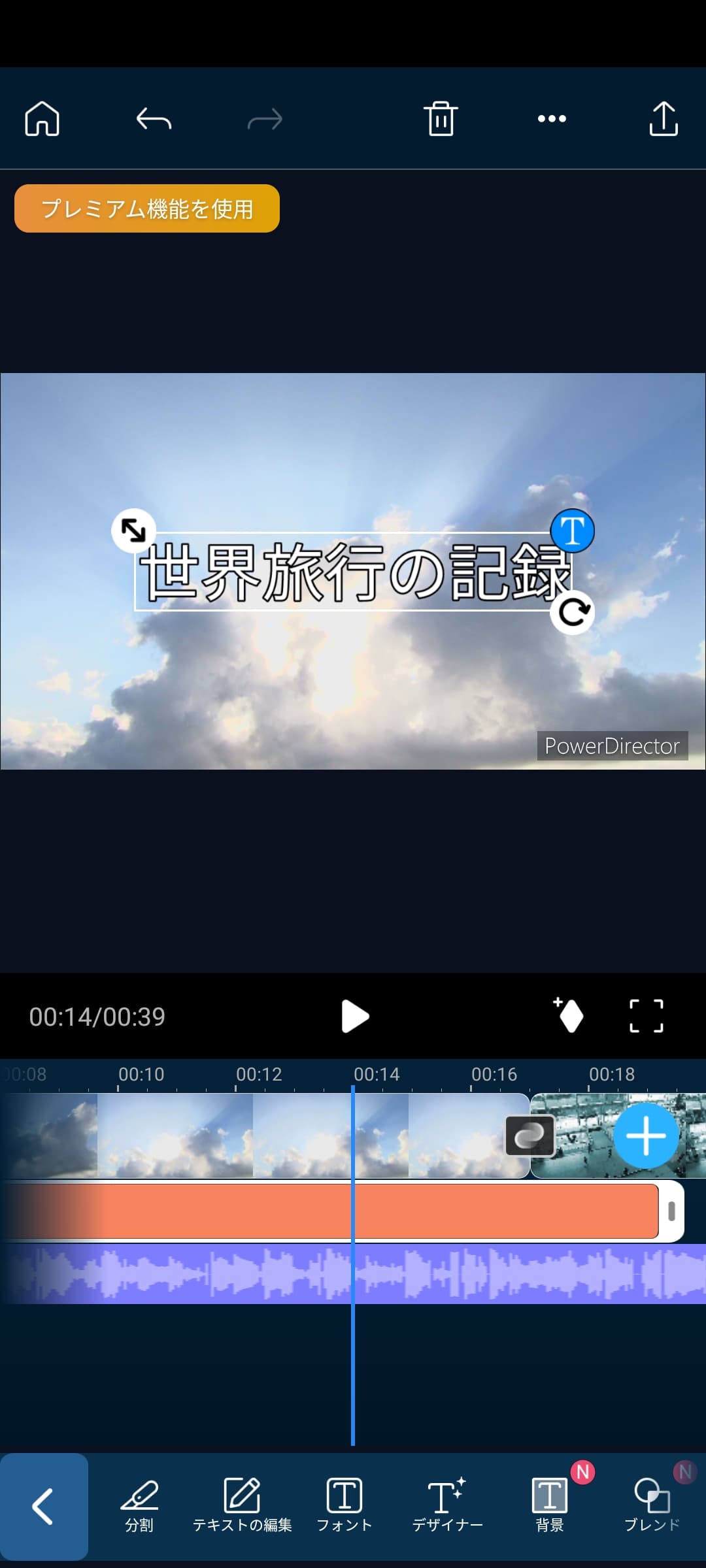Image resolution: width=706 pixels, height=1568 pixels.
Task: Delete the selected text clip
Action: 441,119
